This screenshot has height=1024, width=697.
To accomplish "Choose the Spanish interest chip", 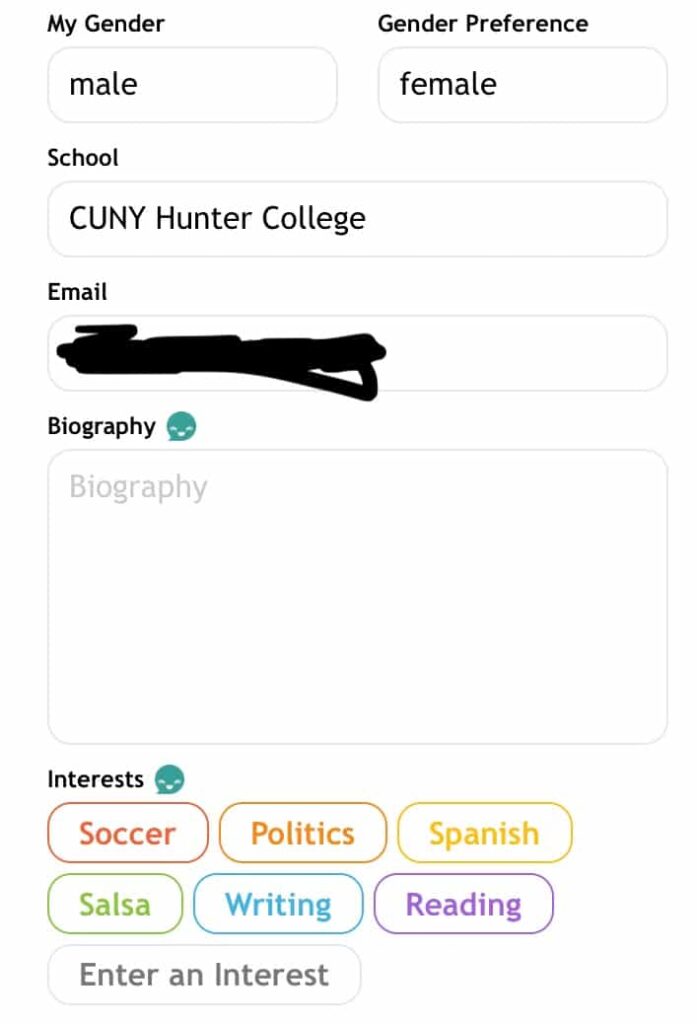I will coord(484,833).
